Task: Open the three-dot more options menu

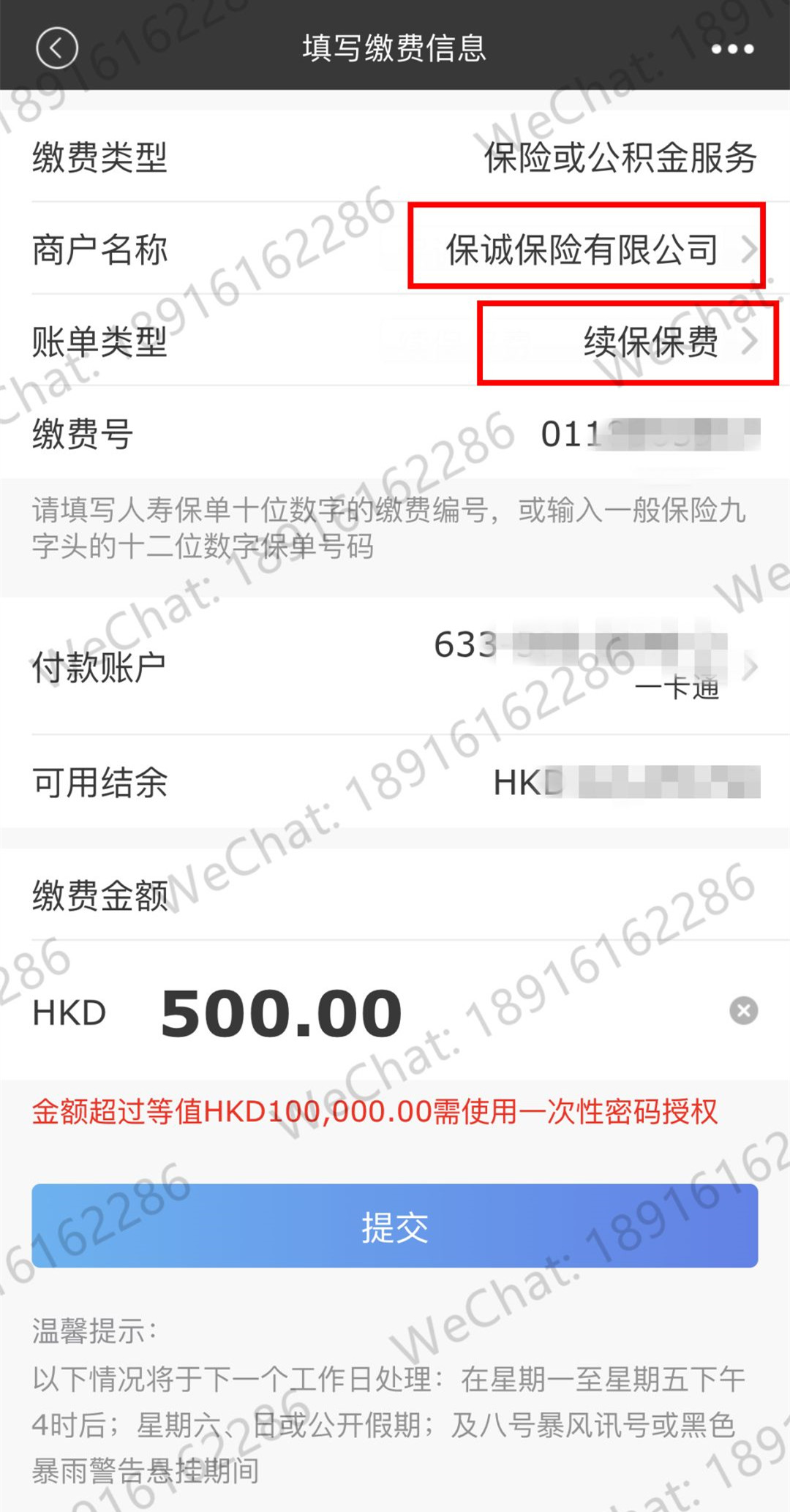Action: tap(732, 49)
